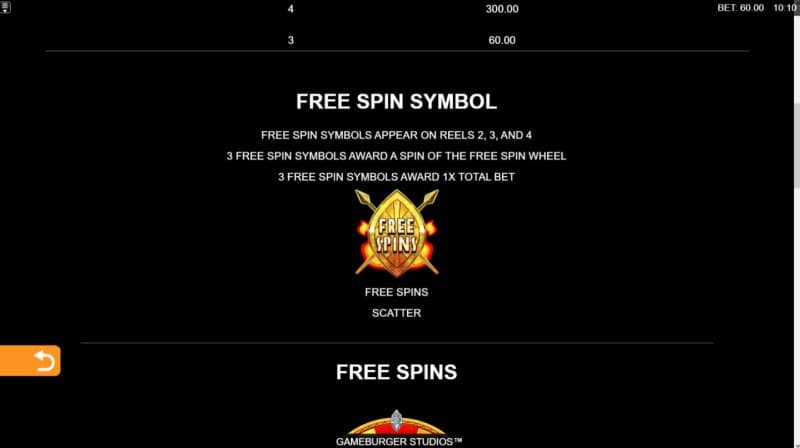The image size is (800, 448).
Task: Open the menu icon in the top corner
Action: pyautogui.click(x=5, y=6)
